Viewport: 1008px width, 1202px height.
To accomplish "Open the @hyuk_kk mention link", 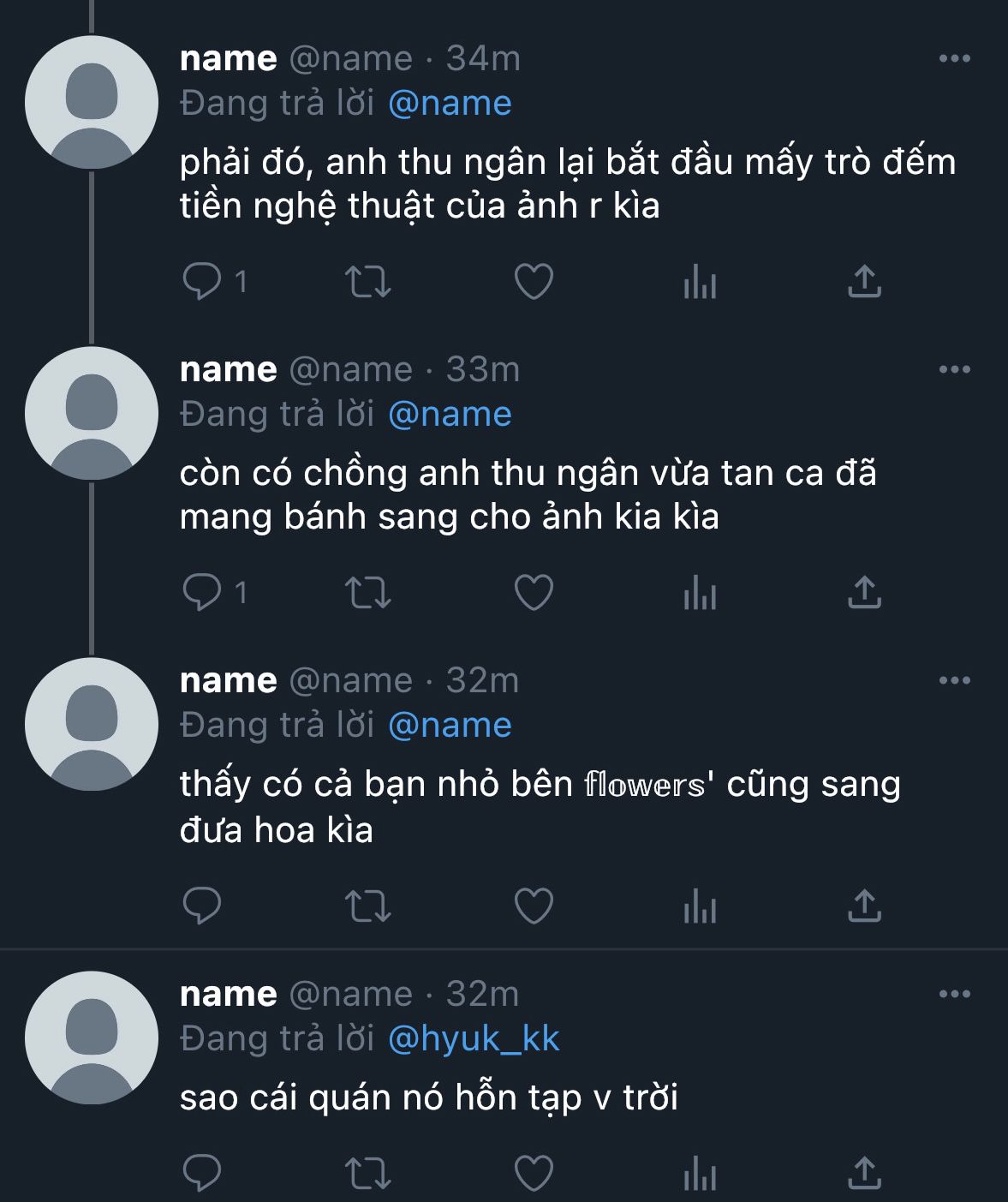I will pos(474,1038).
